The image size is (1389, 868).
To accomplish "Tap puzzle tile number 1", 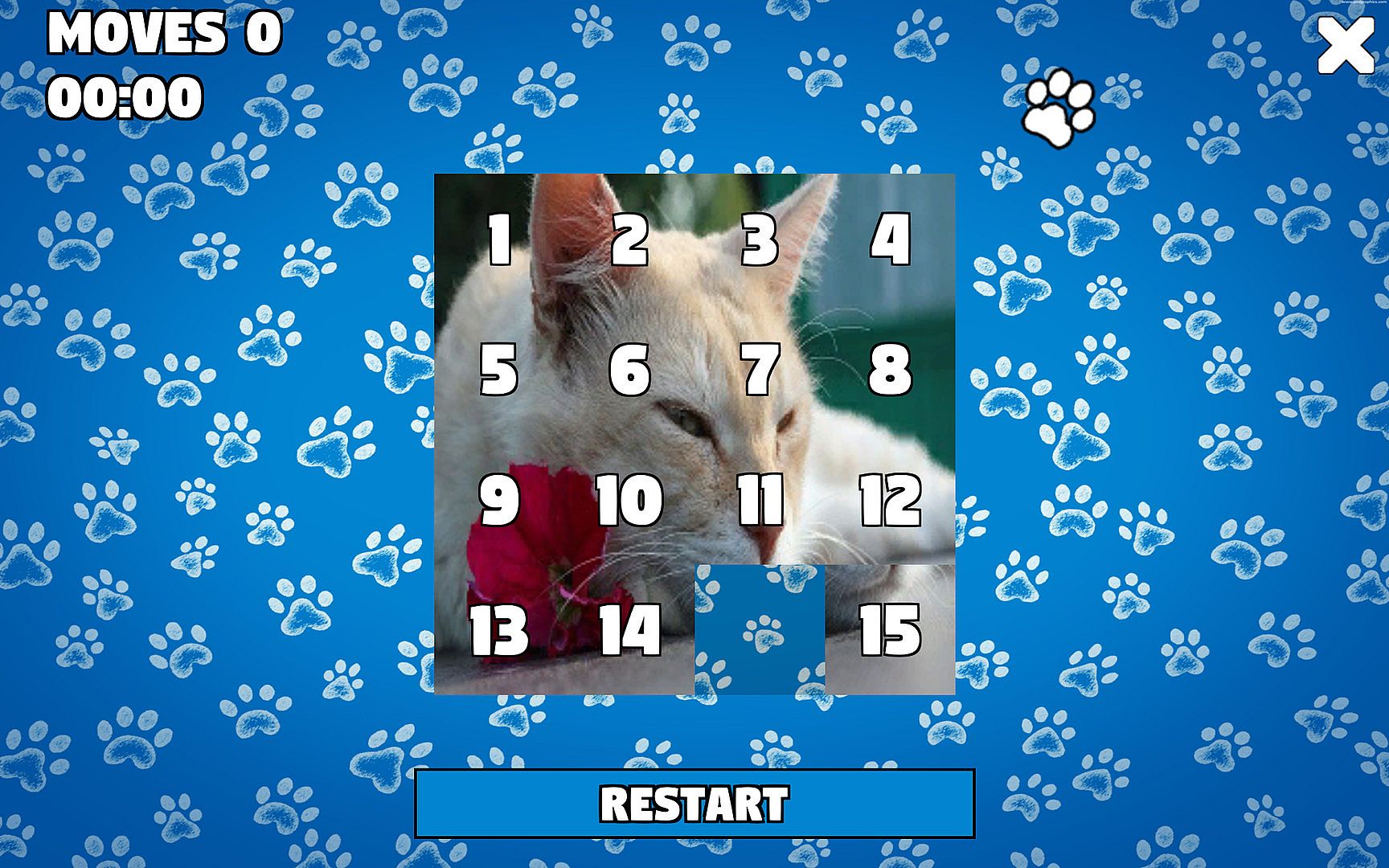I will tap(499, 239).
